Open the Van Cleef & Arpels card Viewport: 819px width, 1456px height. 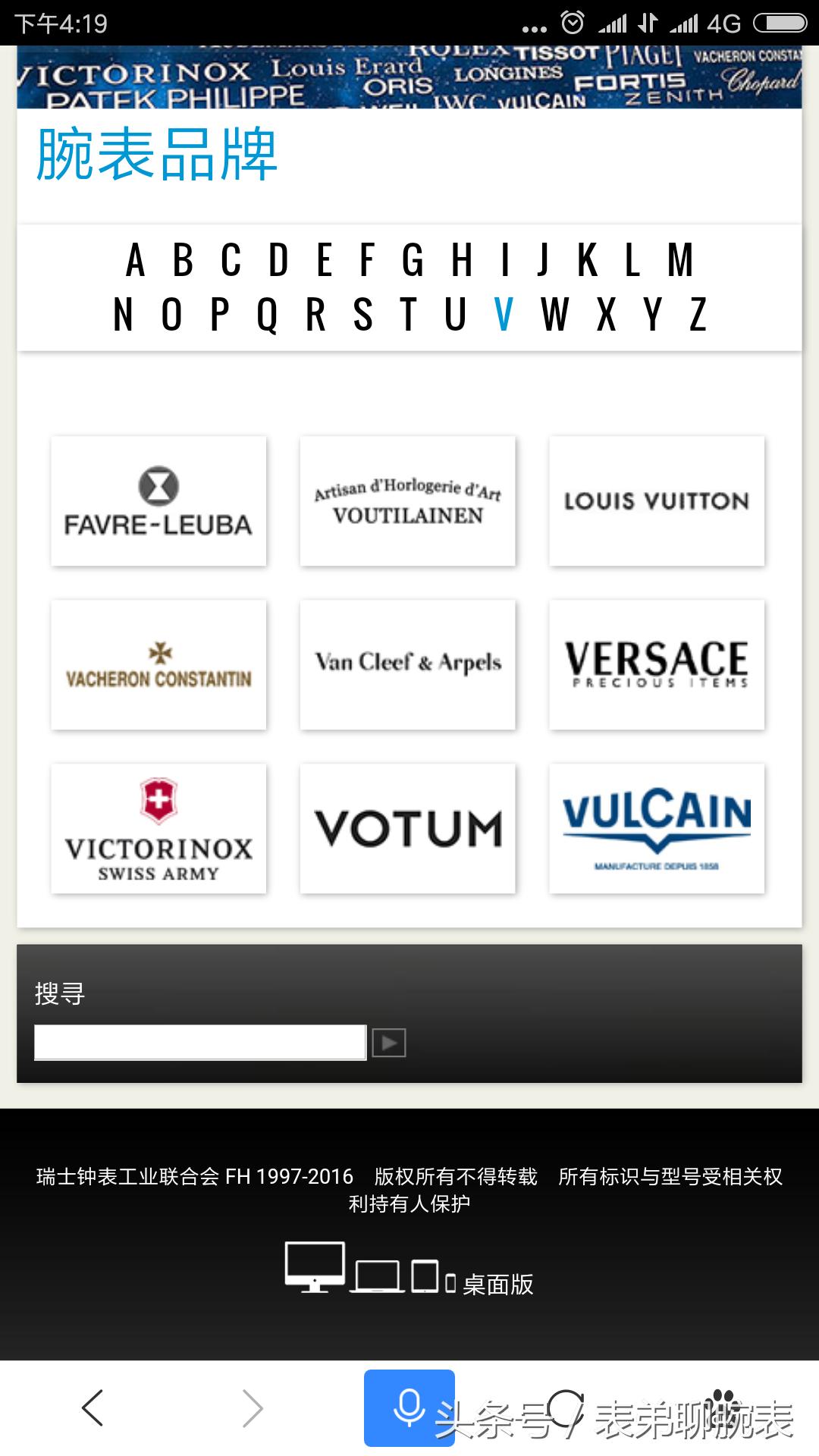(x=408, y=665)
